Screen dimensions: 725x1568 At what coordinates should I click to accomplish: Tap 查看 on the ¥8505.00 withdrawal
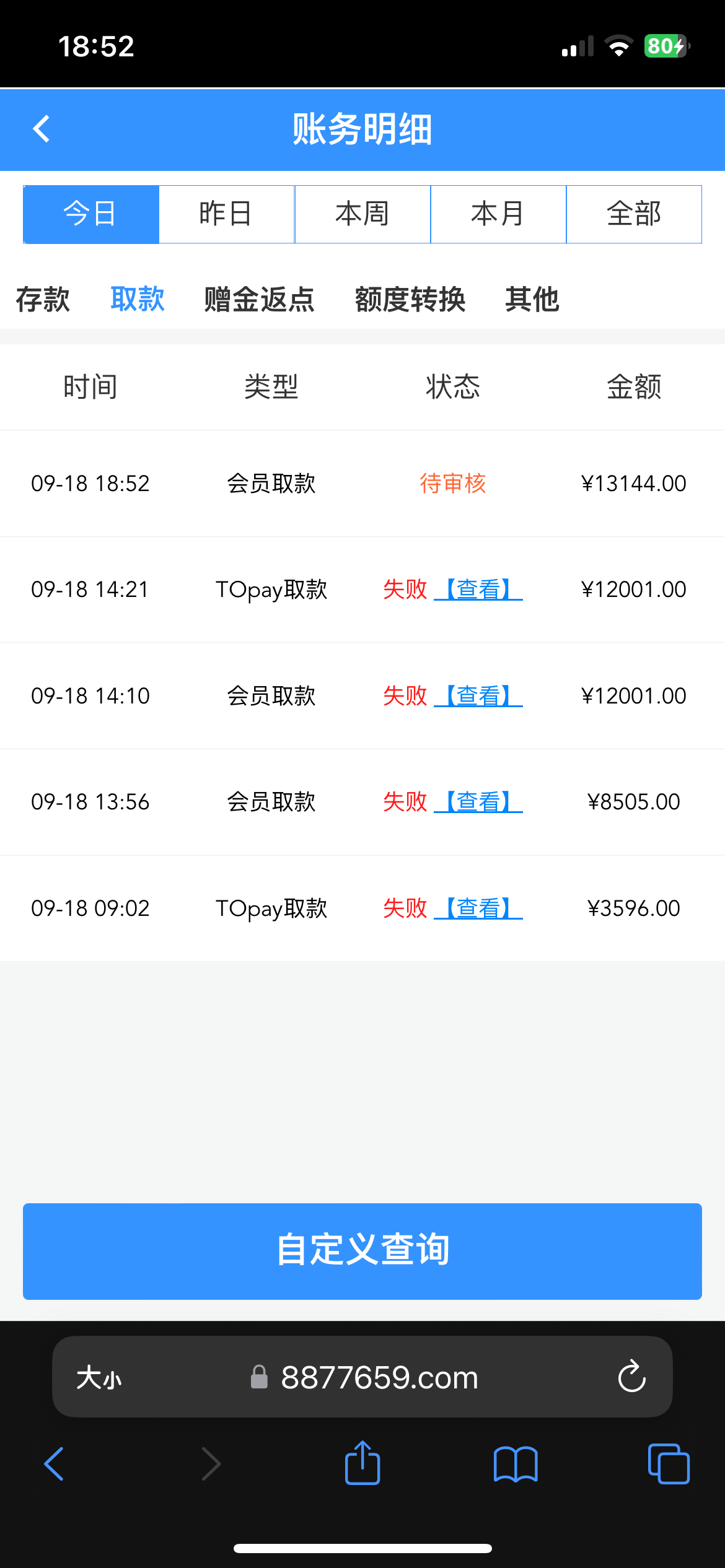tap(478, 802)
